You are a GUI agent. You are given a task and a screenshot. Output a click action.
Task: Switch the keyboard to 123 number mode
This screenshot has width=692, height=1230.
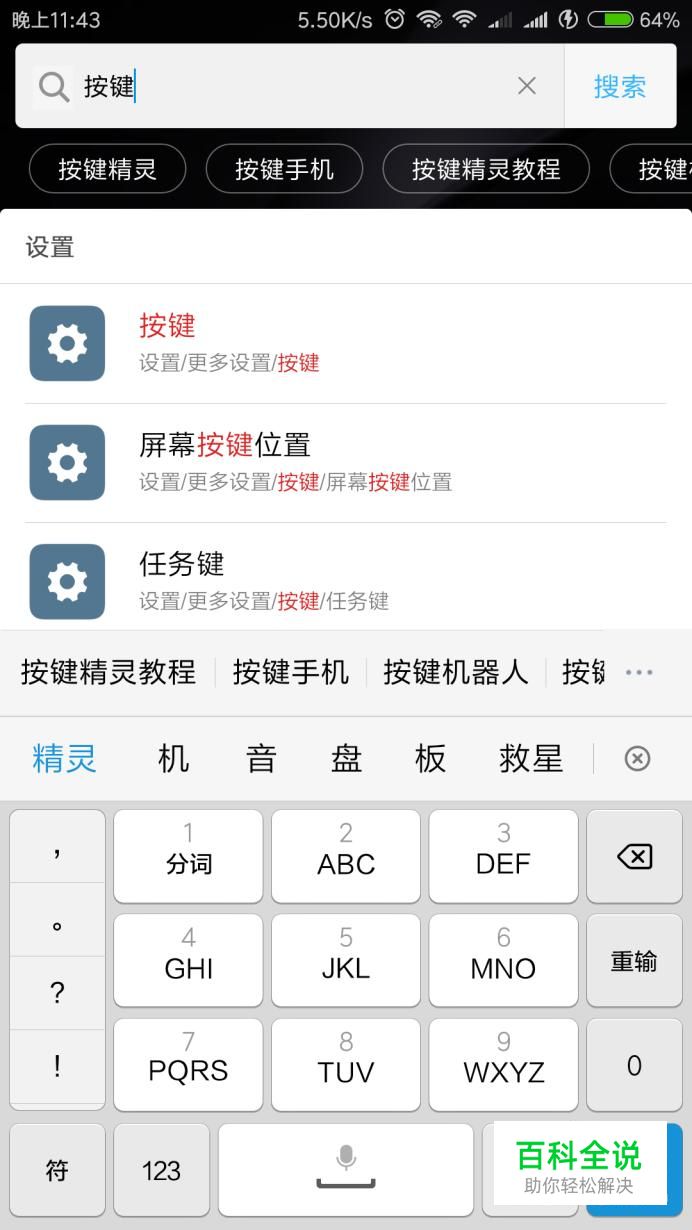click(161, 1170)
